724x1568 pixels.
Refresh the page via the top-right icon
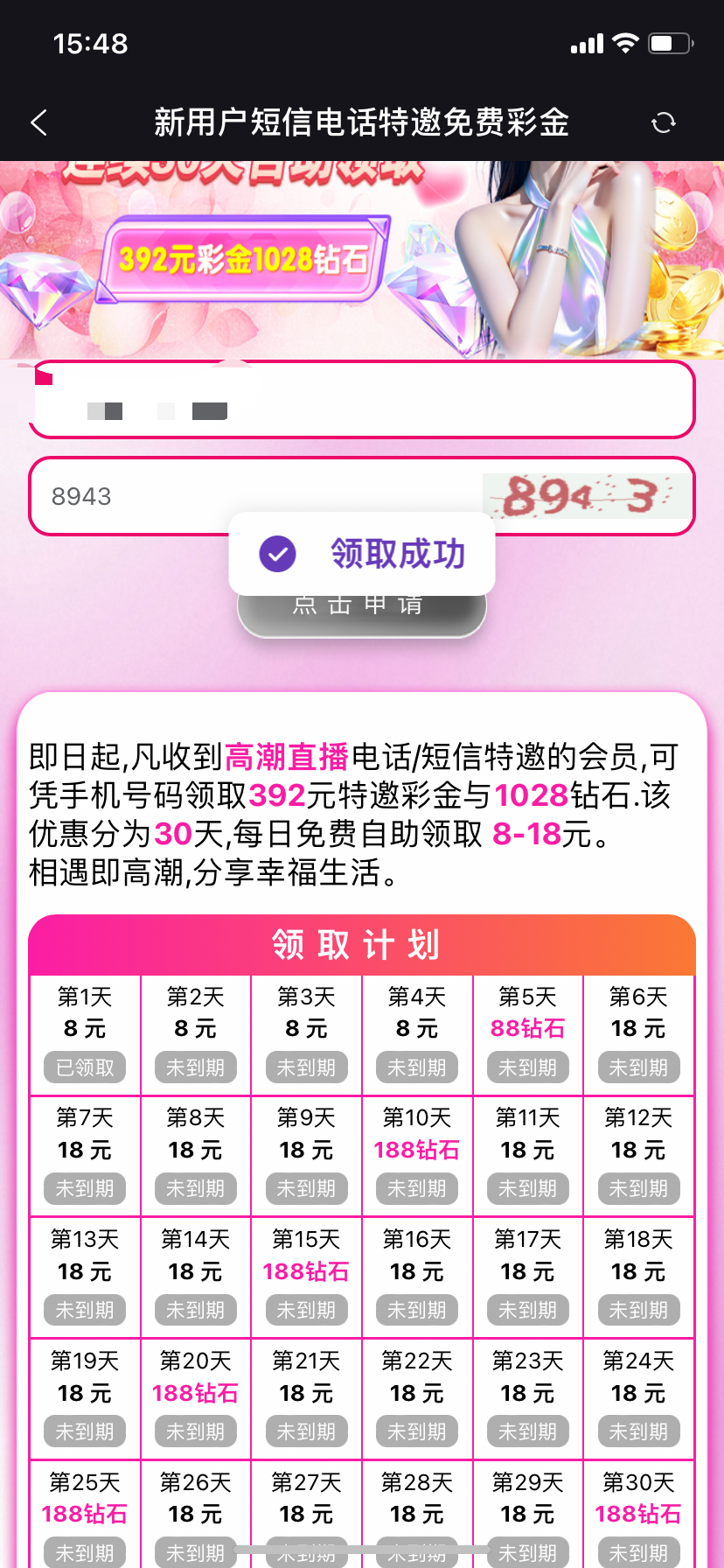click(664, 122)
